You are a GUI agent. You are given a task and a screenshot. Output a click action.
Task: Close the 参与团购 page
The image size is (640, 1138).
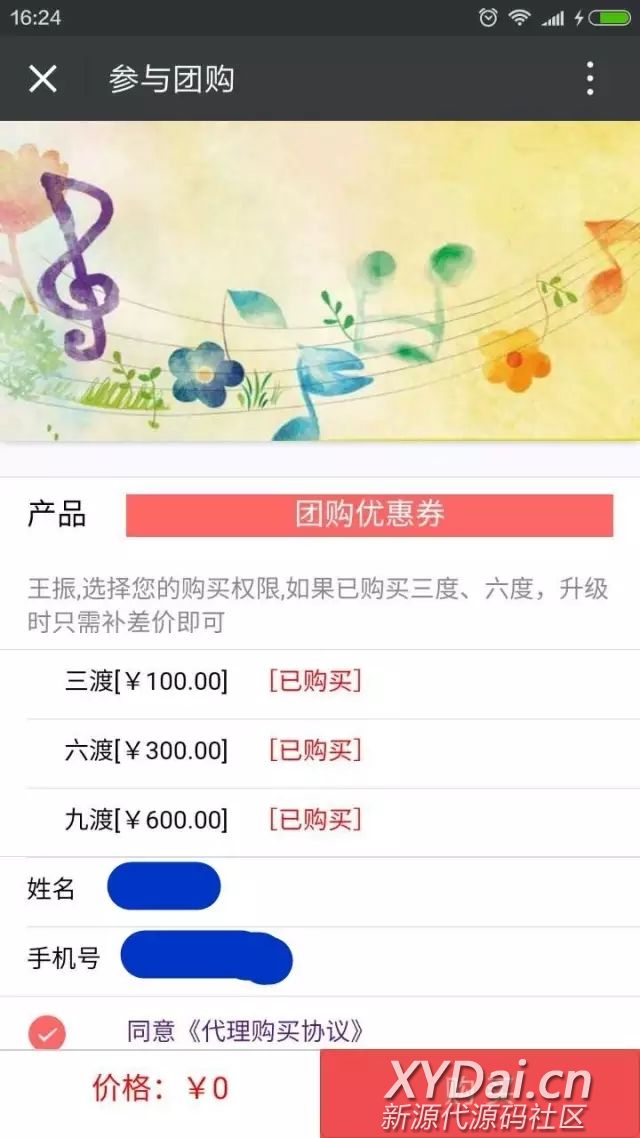pyautogui.click(x=43, y=78)
